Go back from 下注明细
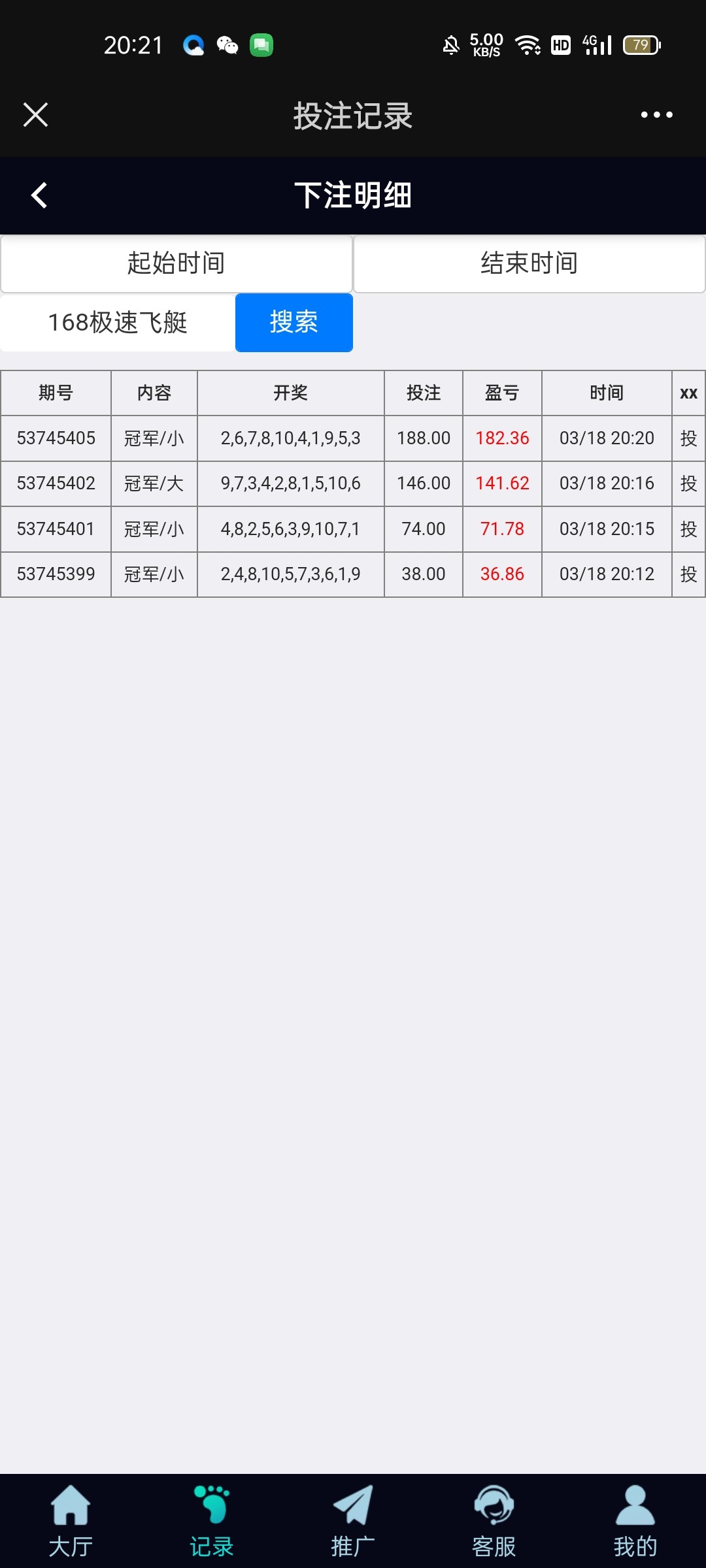 (x=39, y=195)
